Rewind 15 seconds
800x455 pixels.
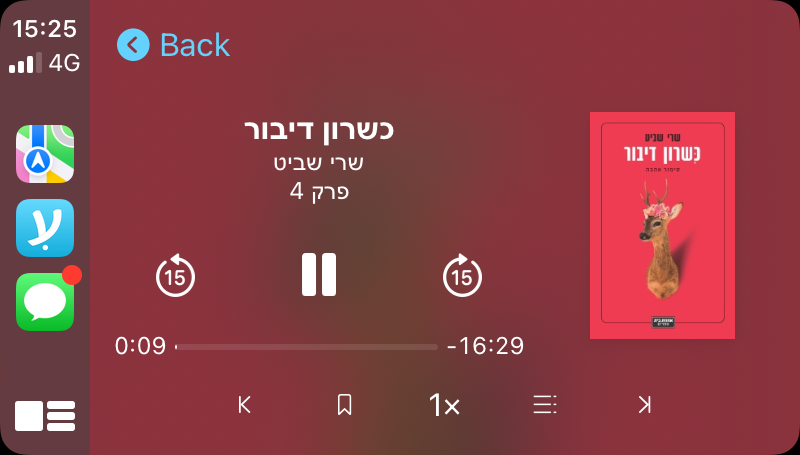click(x=175, y=276)
